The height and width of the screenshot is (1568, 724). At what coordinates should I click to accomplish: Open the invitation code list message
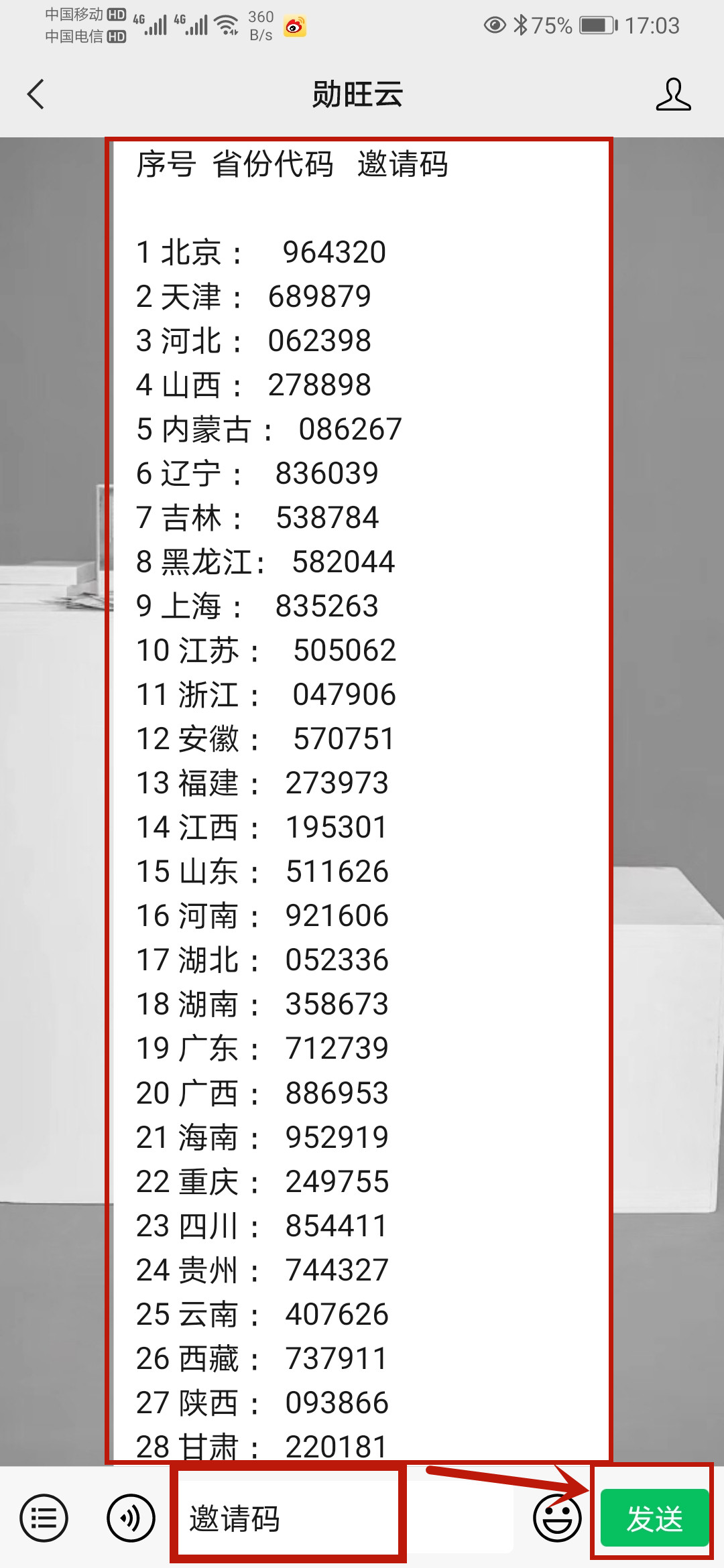pyautogui.click(x=359, y=797)
